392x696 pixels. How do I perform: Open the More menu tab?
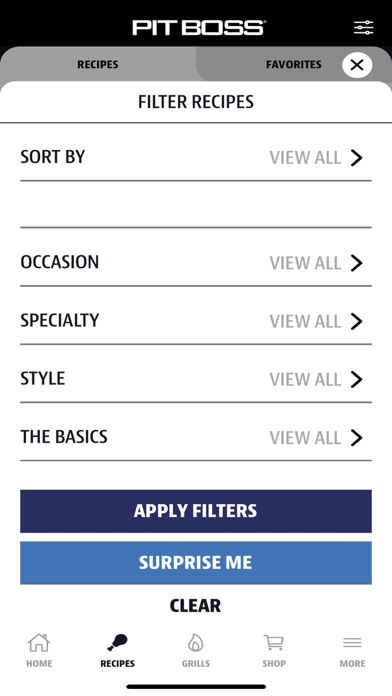coord(352,651)
